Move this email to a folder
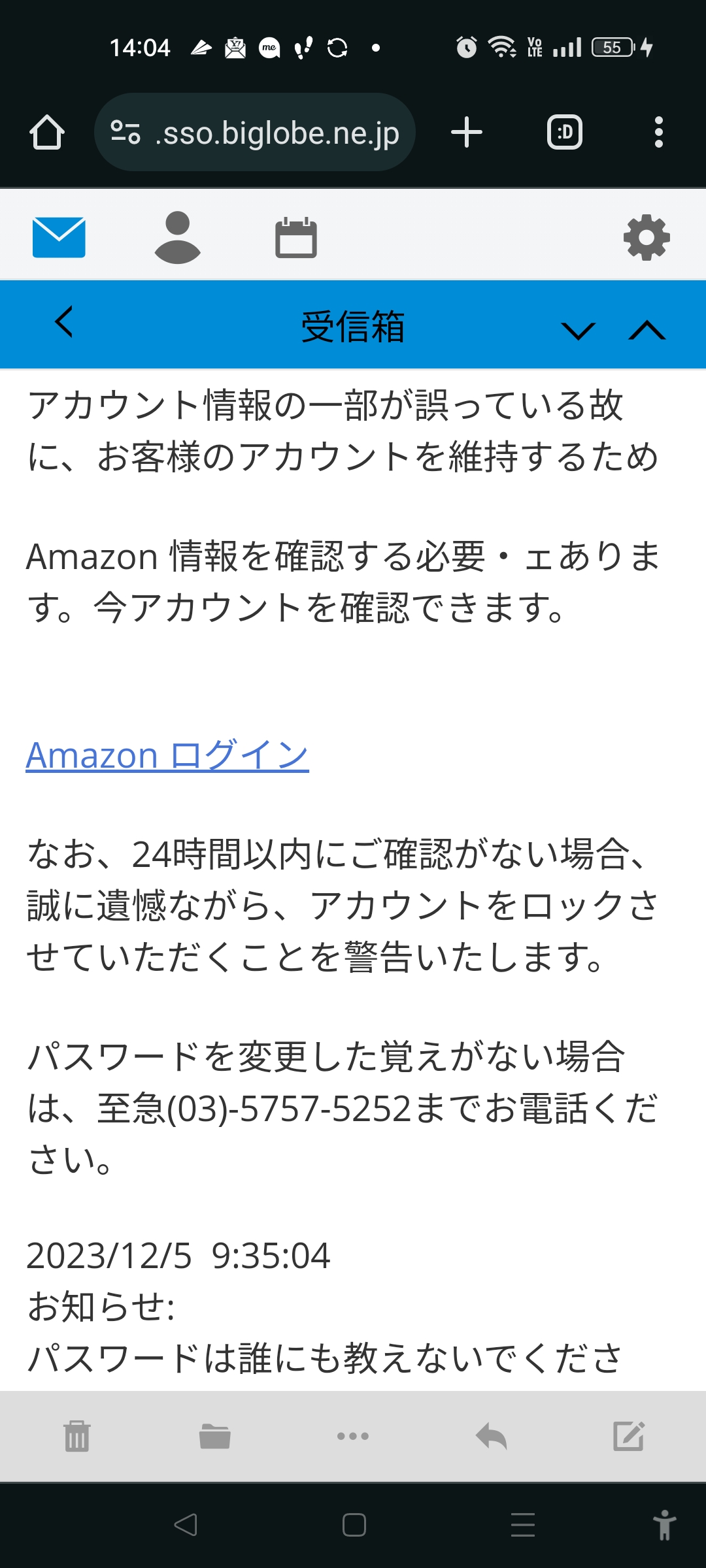The height and width of the screenshot is (1568, 706). (214, 1436)
